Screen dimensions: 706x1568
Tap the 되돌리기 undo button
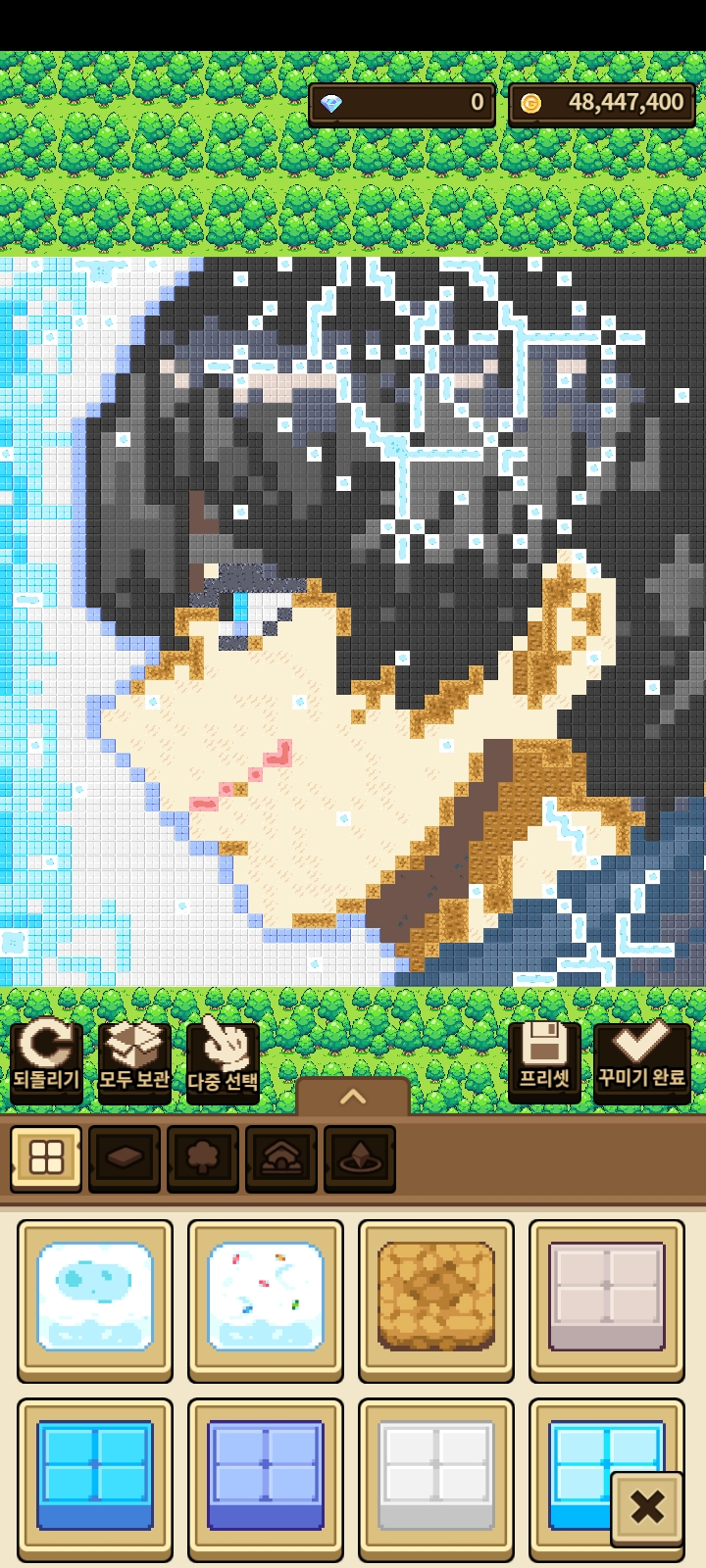(46, 1060)
